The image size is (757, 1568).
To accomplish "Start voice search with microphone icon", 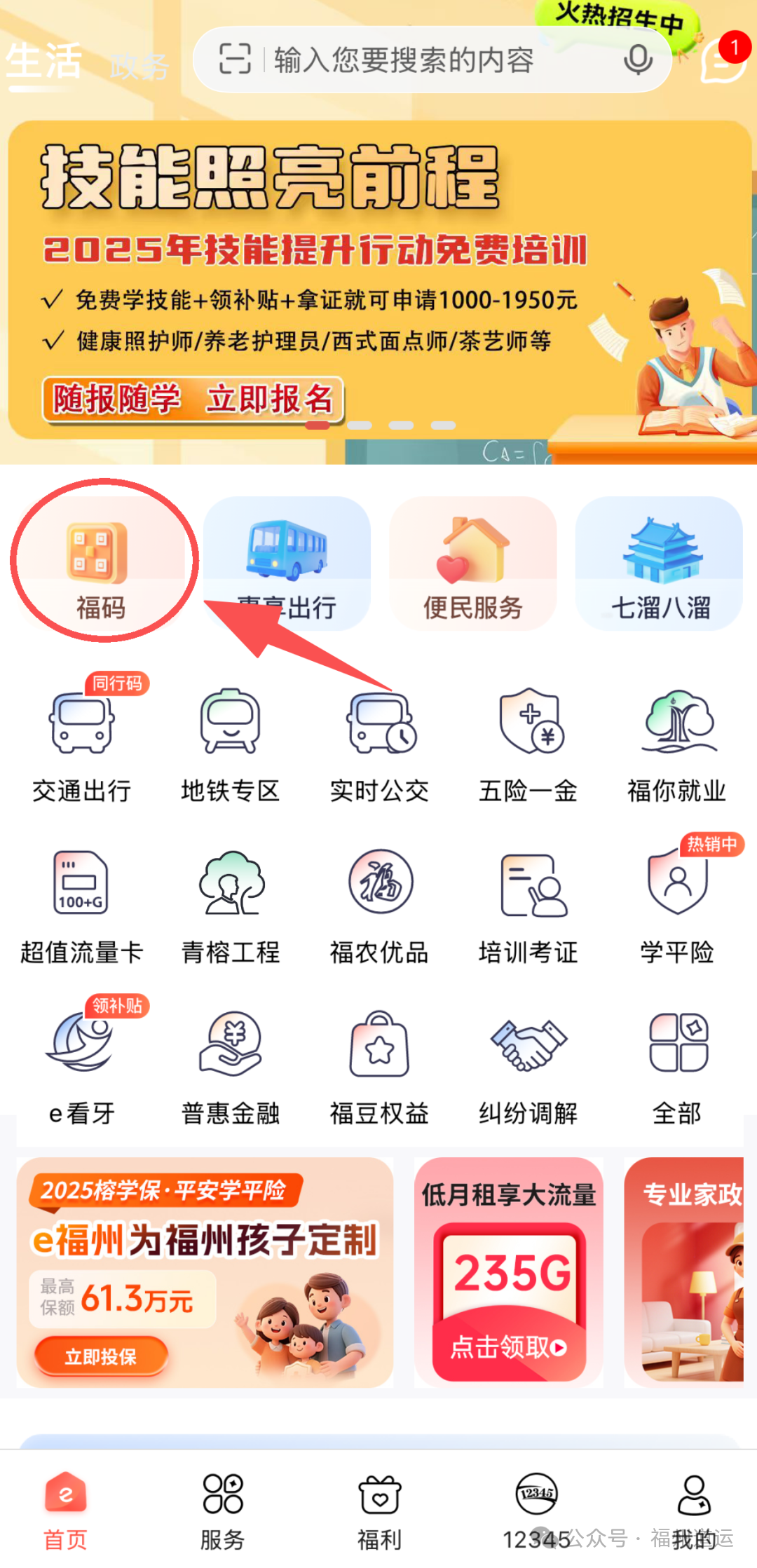I will pos(637,60).
